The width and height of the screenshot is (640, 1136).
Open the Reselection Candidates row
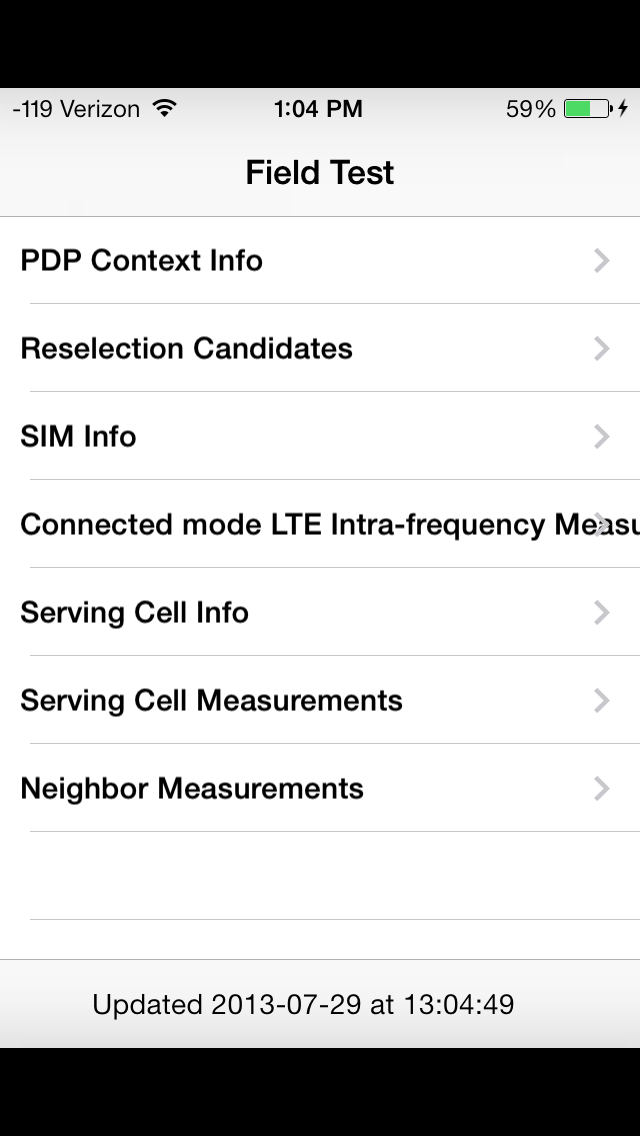click(x=320, y=348)
